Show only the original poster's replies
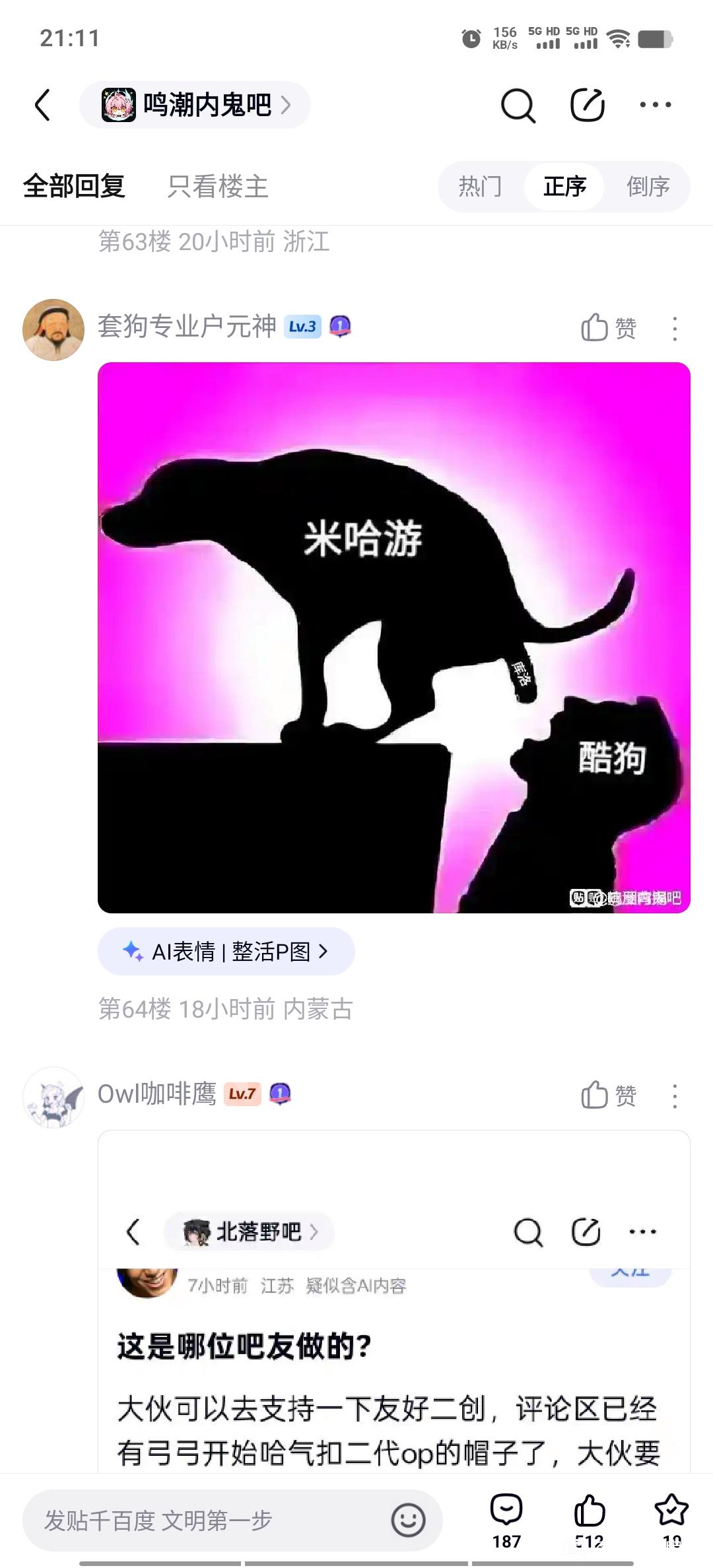 pyautogui.click(x=218, y=187)
